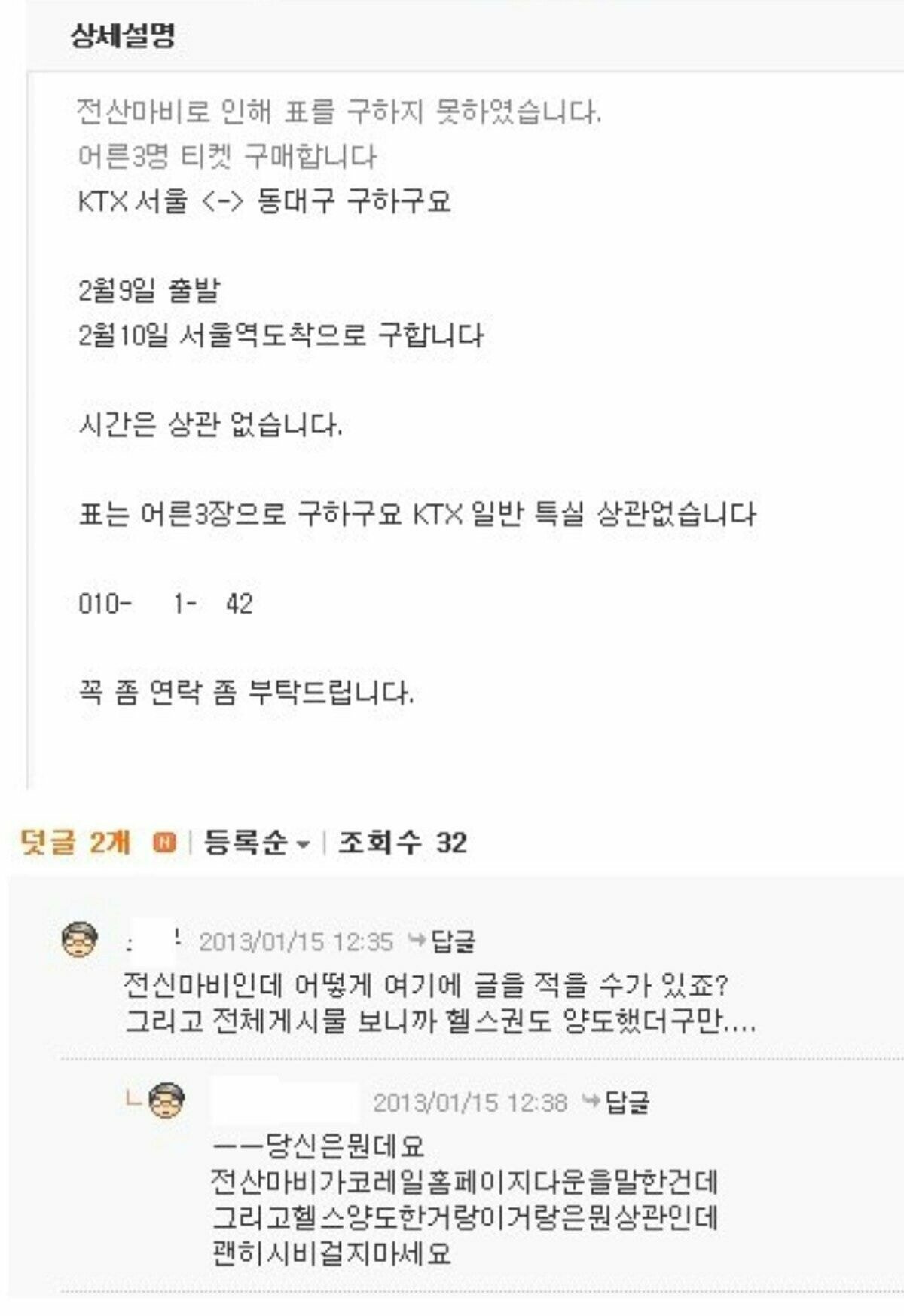Viewport: 904px width, 1316px height.
Task: Open the 등록순 sort dropdown
Action: coord(257,842)
